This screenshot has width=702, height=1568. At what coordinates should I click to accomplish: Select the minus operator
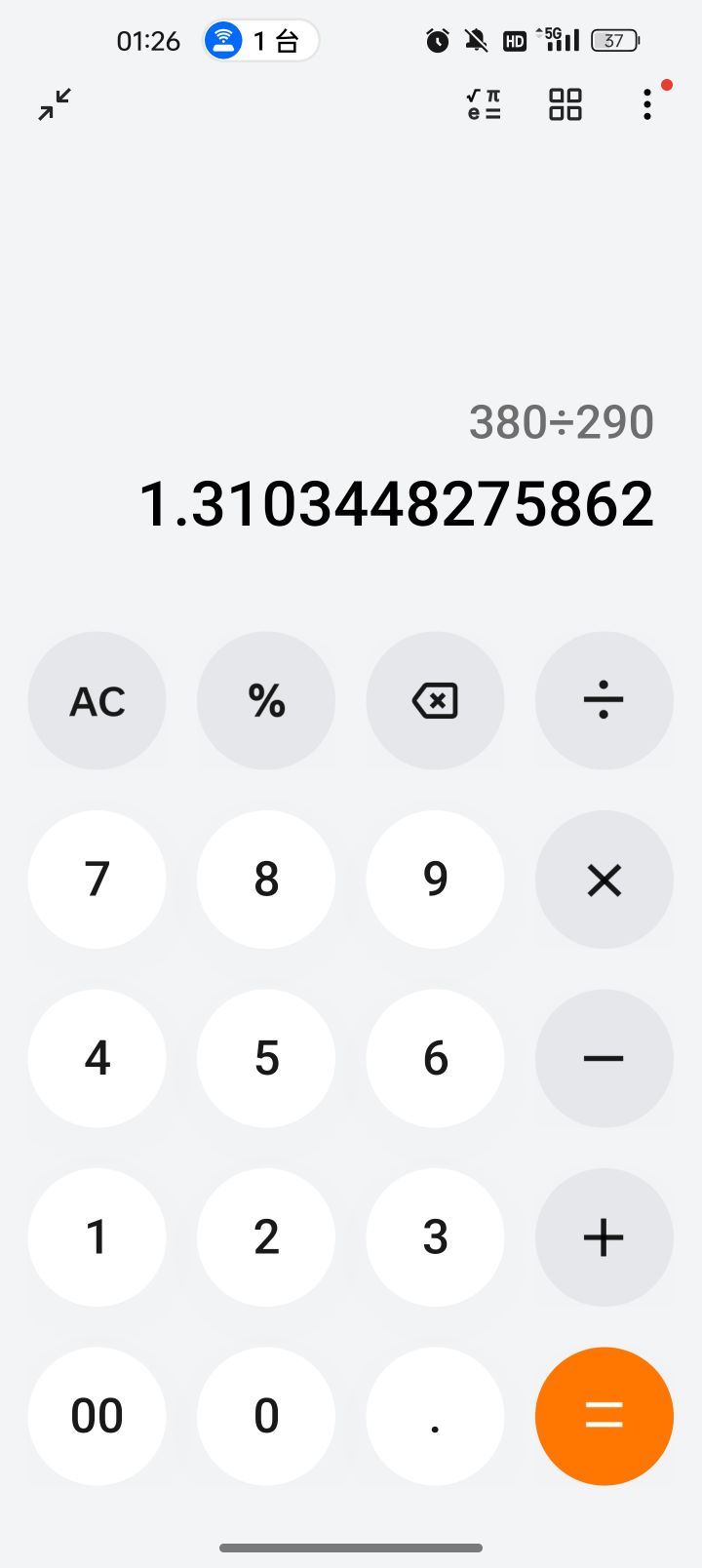(604, 1058)
